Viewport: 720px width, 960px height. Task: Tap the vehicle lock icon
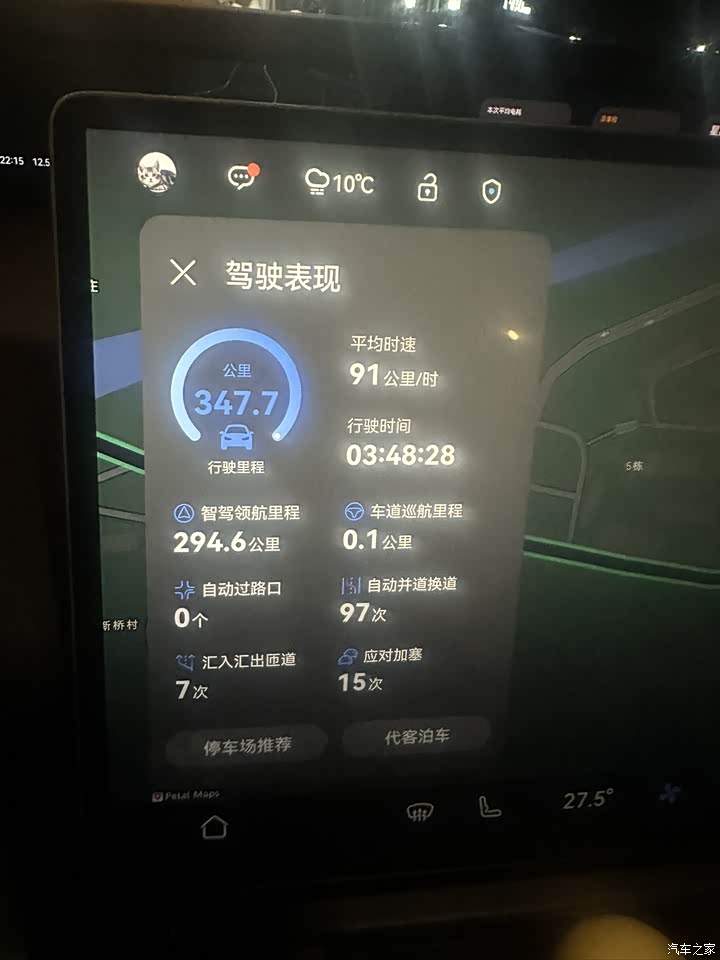click(427, 187)
